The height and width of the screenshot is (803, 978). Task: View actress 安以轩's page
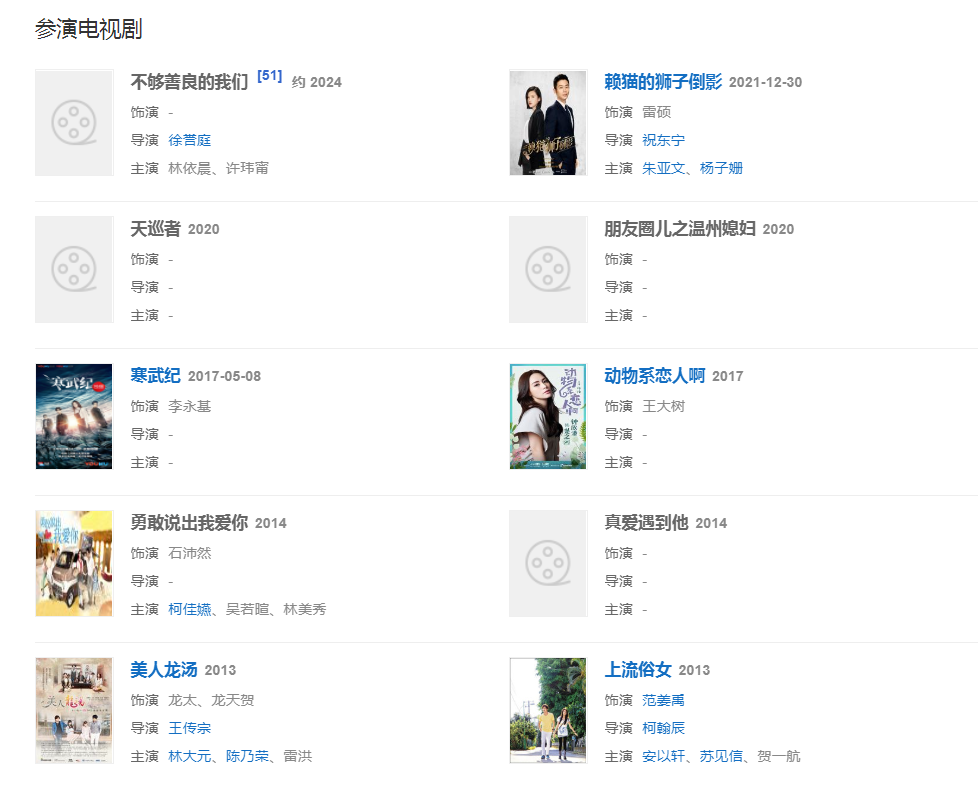pyautogui.click(x=663, y=756)
